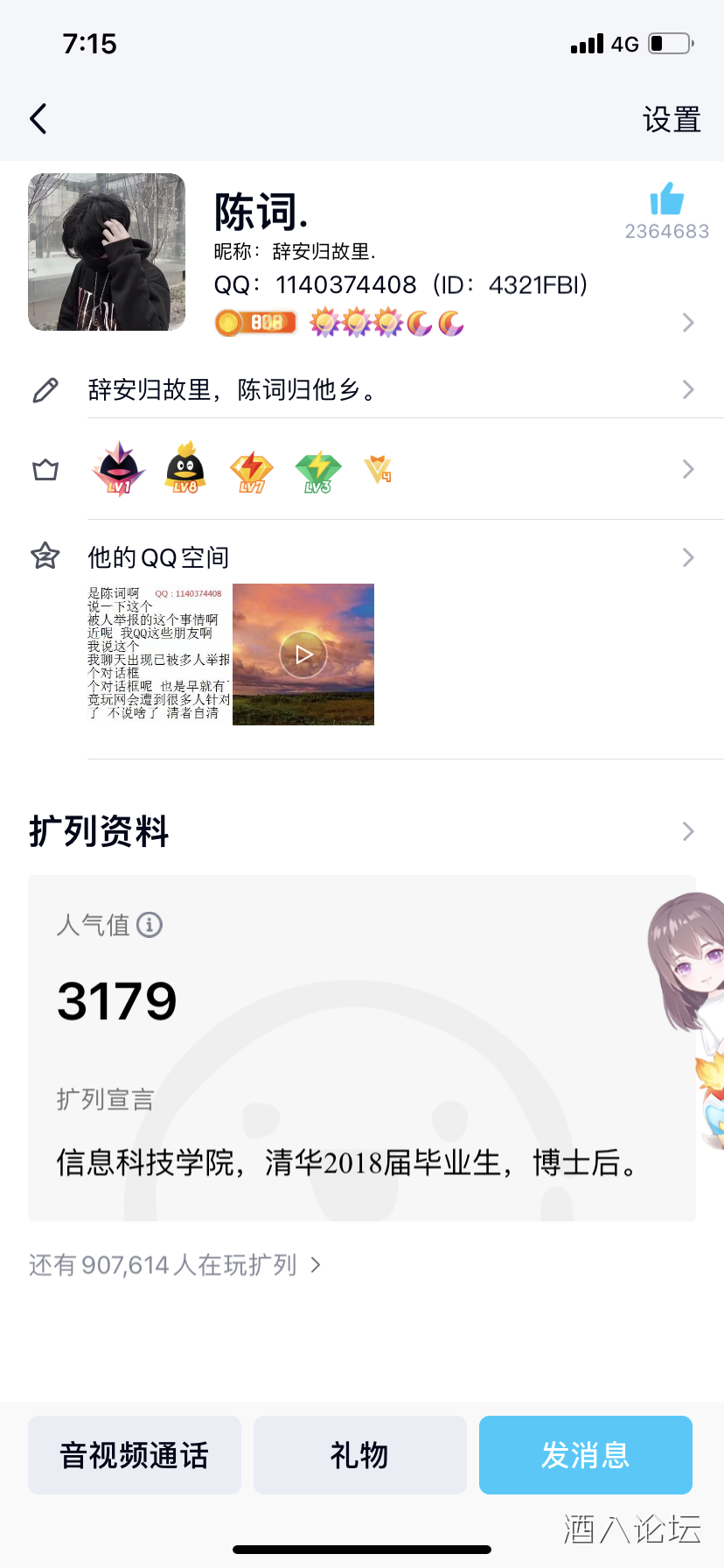
Task: Open the LV8 penguin accelerator badge
Action: [x=184, y=470]
